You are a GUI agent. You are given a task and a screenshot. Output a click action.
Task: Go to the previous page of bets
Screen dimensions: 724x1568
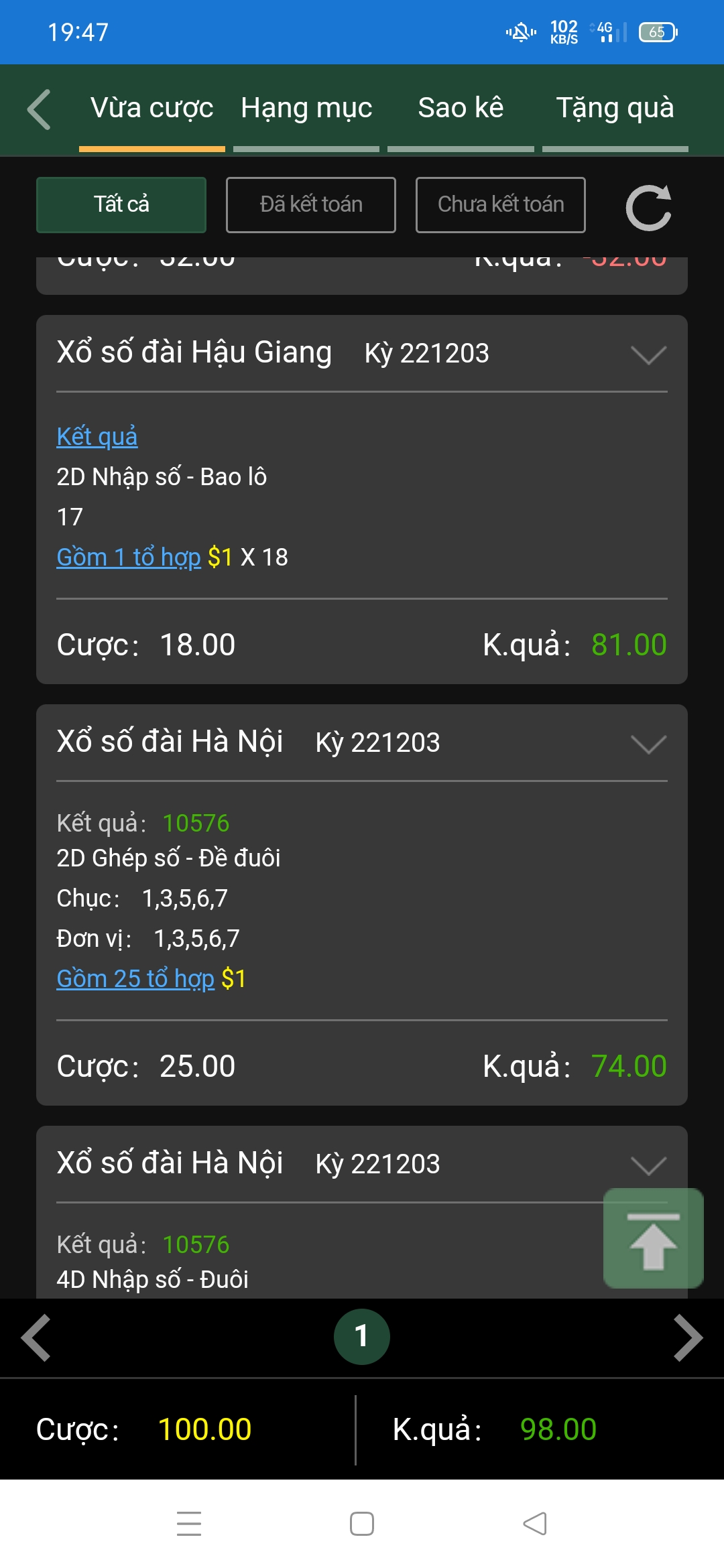37,1337
